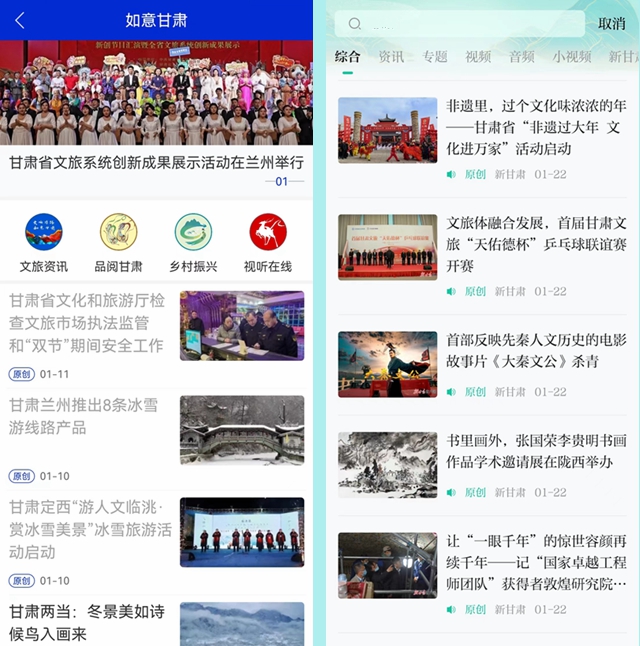The image size is (640, 646).
Task: Open the article 甘肃两当：冬景美如诗
Action: tap(90, 620)
